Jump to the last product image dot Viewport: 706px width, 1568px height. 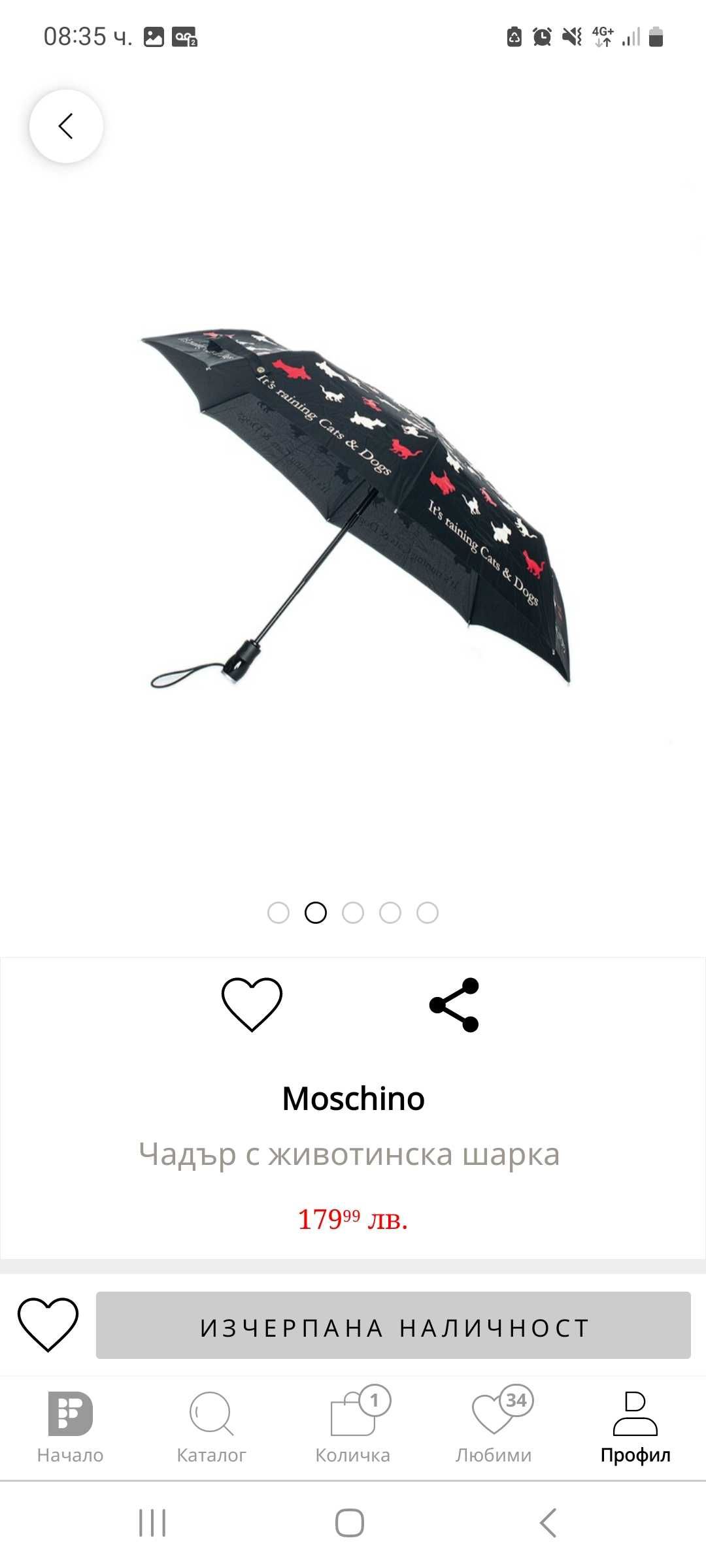pyautogui.click(x=428, y=913)
